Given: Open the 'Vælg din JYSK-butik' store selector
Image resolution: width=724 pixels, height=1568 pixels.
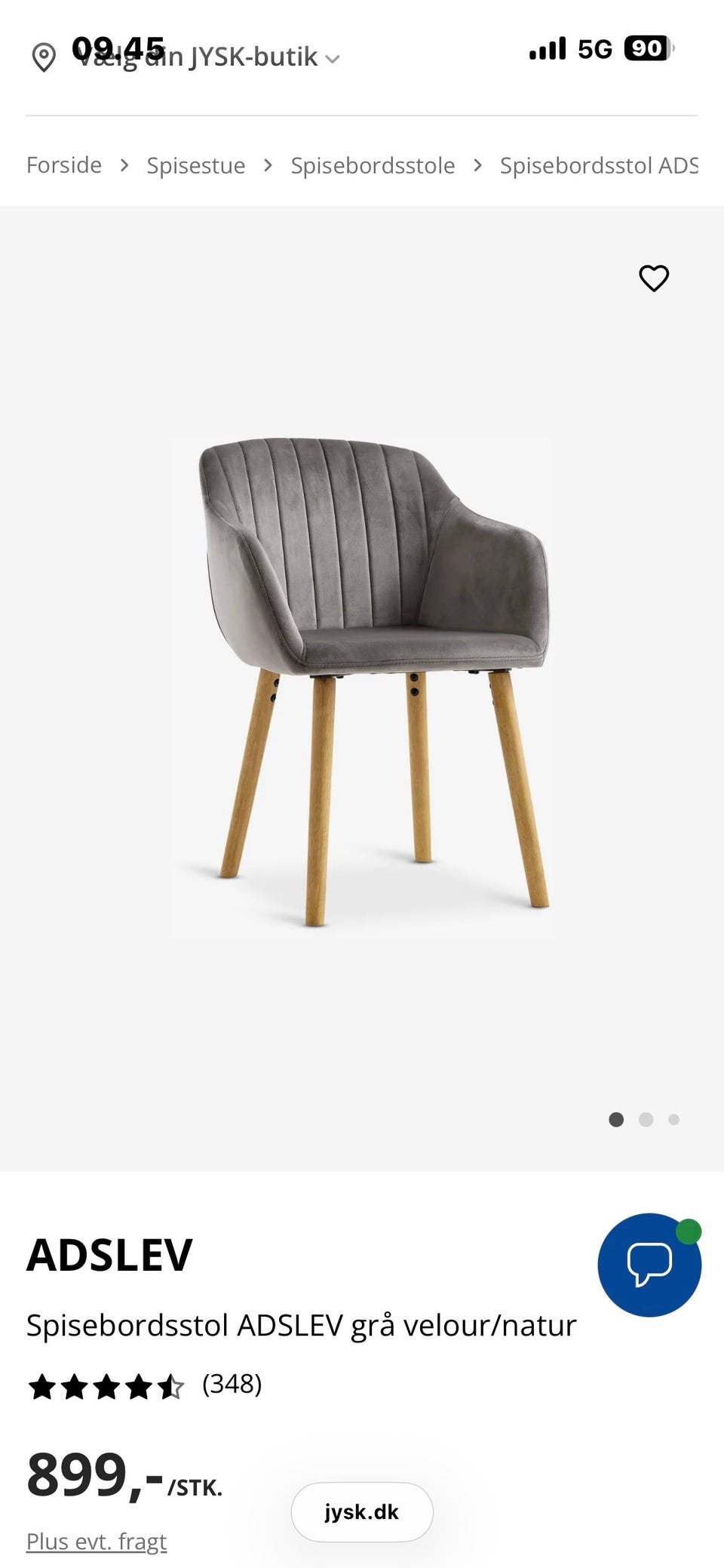Looking at the screenshot, I should point(186,57).
